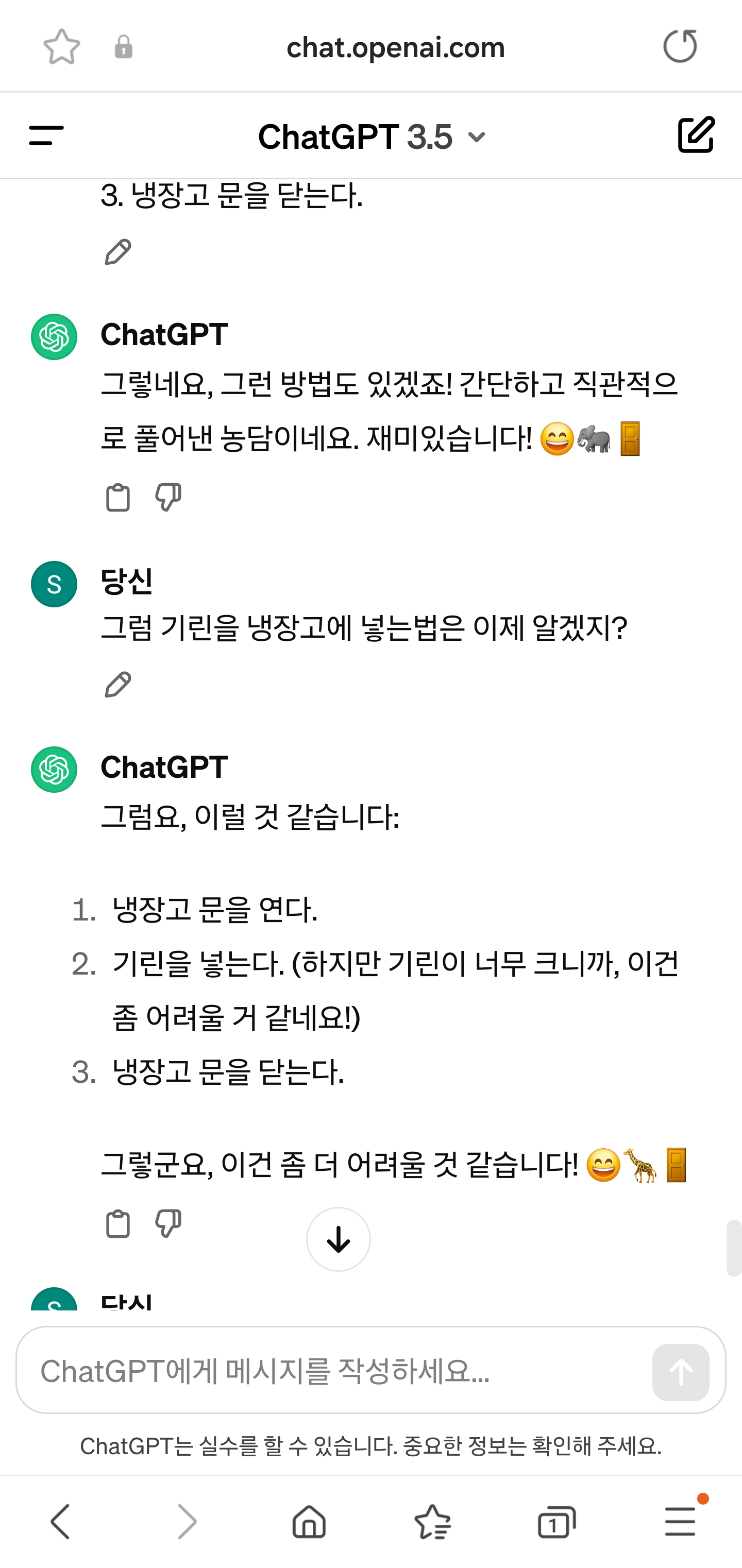The width and height of the screenshot is (742, 1568).
Task: Jump to the bottom of the conversation
Action: [x=339, y=1239]
